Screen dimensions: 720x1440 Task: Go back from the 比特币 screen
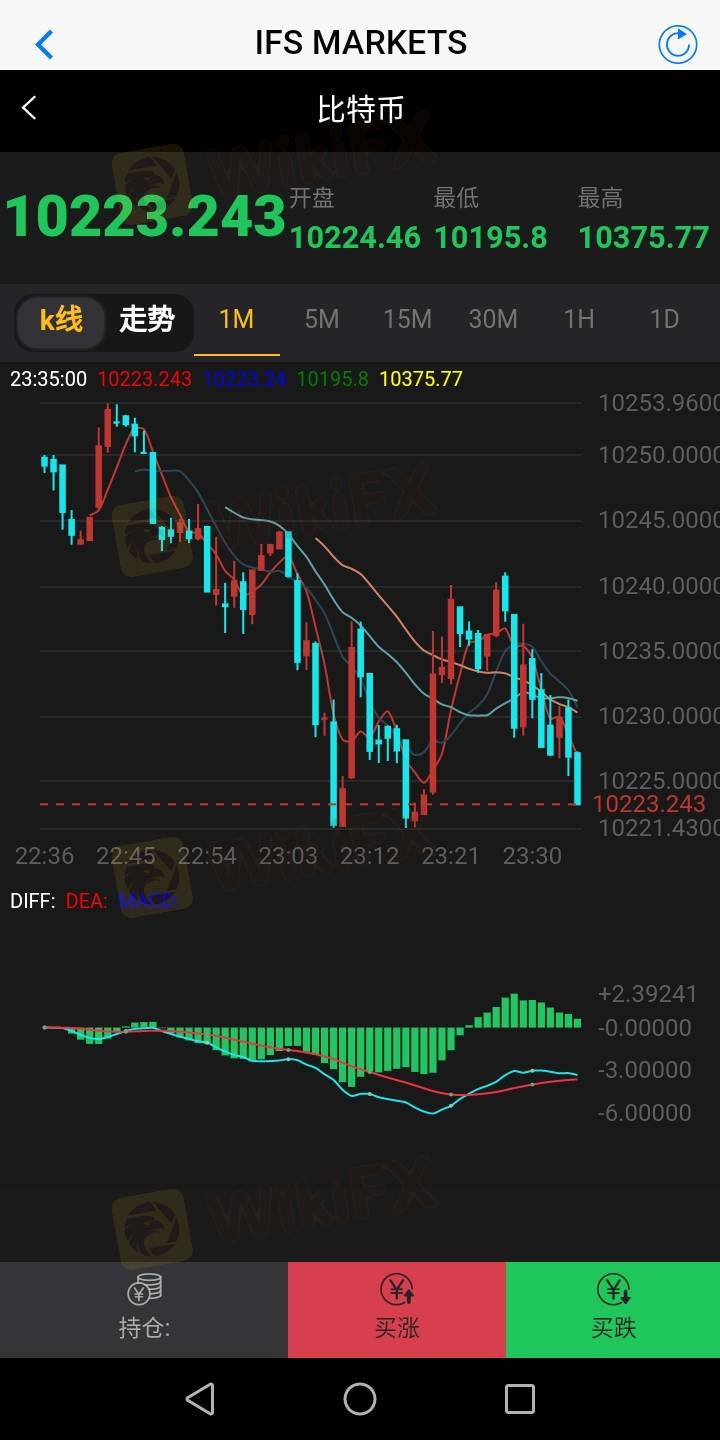[29, 108]
